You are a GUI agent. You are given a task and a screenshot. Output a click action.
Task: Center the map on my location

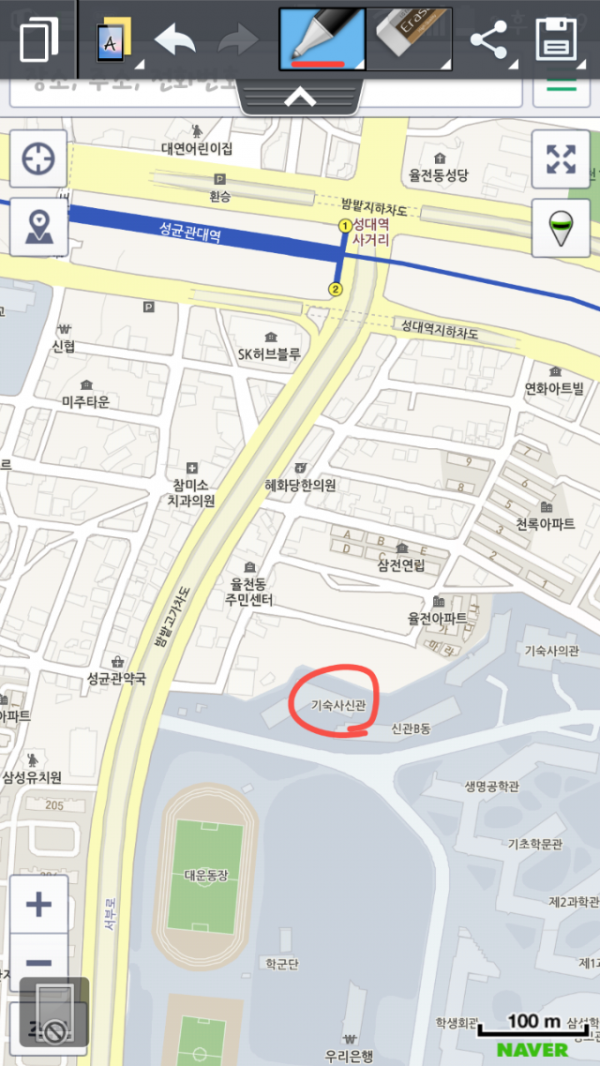pos(39,158)
